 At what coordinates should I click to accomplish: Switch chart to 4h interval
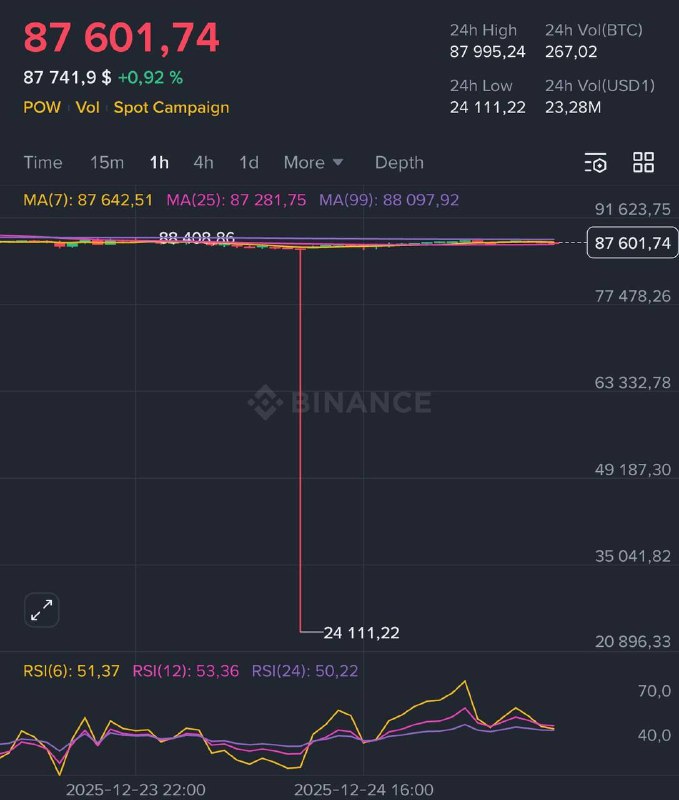(204, 162)
